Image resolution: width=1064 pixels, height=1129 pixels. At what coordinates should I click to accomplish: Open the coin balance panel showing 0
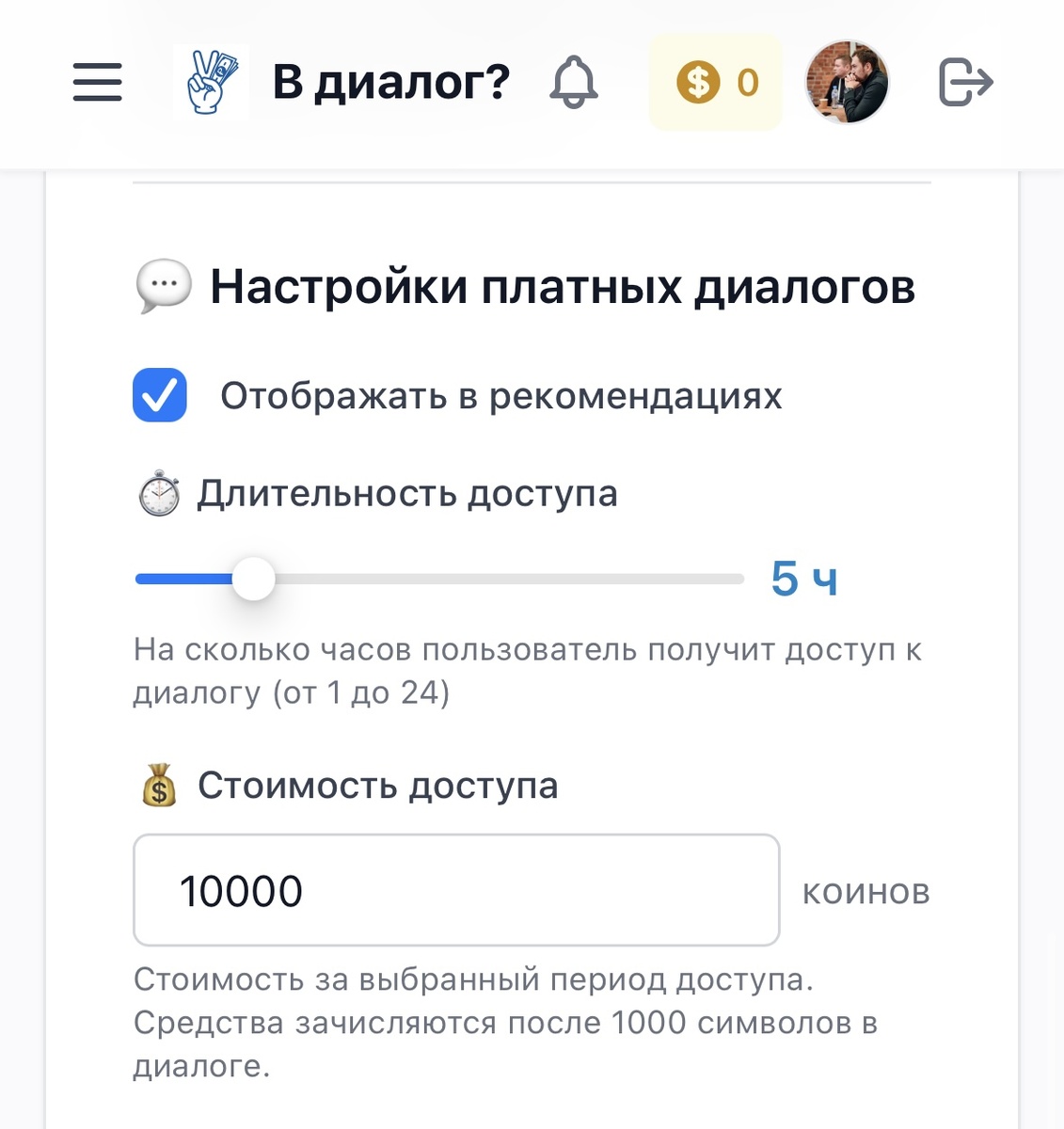pos(715,82)
